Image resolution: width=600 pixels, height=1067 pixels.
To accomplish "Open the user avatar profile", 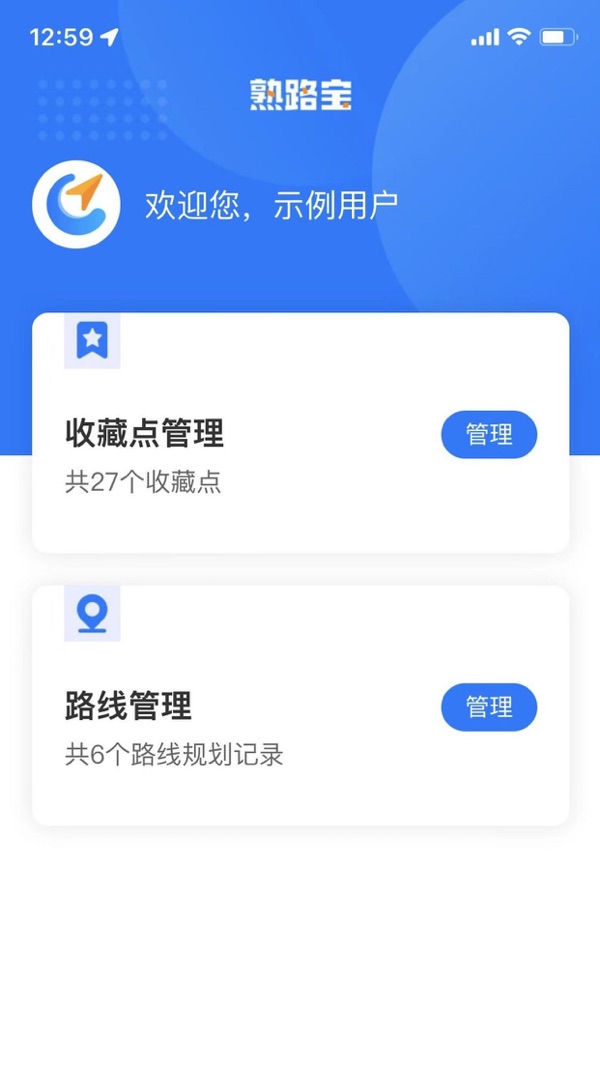I will click(76, 204).
